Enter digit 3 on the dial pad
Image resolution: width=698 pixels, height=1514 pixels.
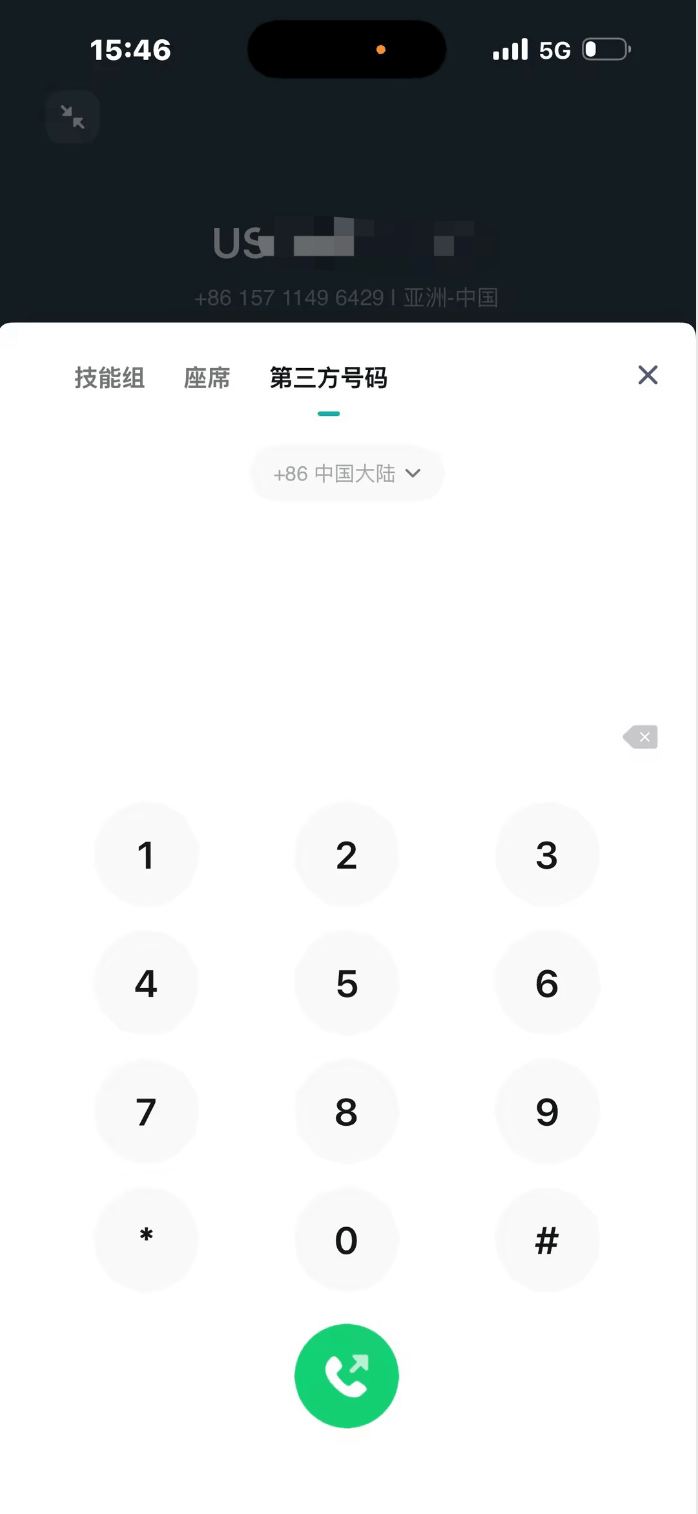click(547, 855)
